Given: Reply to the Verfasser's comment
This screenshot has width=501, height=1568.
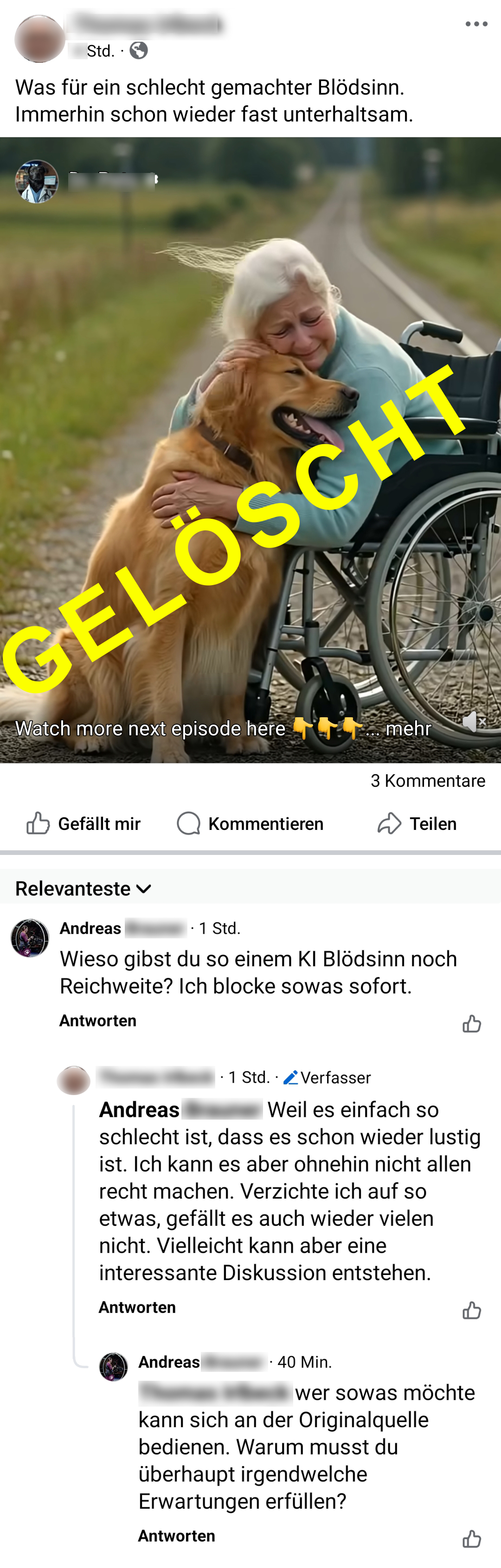Looking at the screenshot, I should [x=137, y=1307].
